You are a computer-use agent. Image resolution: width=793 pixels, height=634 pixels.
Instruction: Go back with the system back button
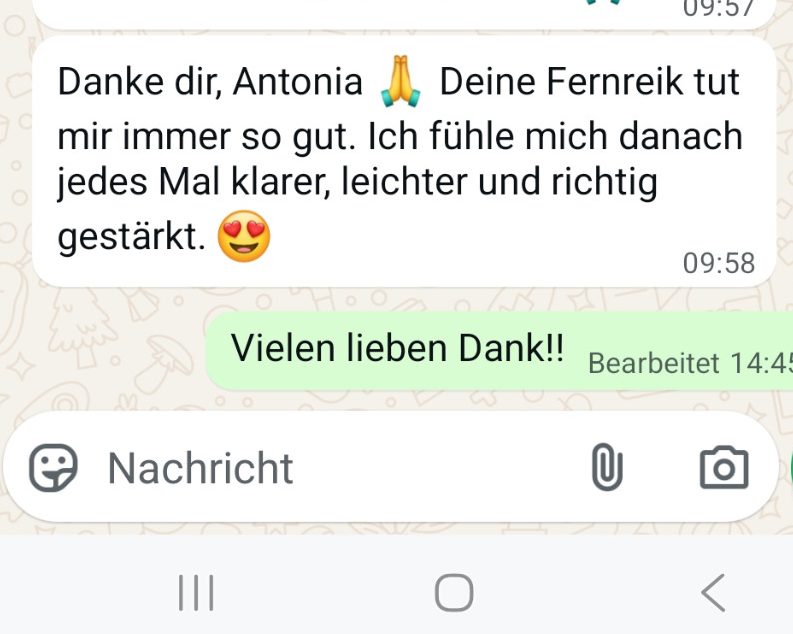[x=712, y=593]
